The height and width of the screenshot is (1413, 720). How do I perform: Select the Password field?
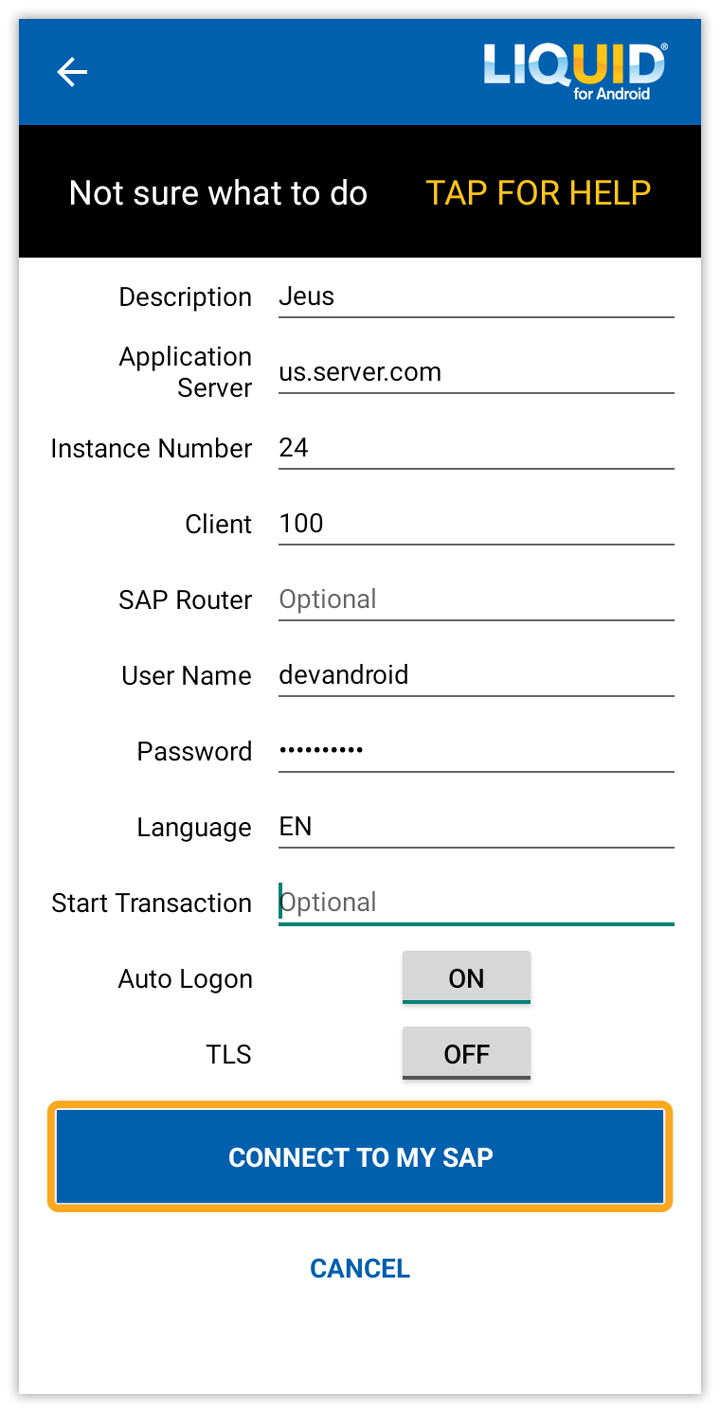tap(476, 751)
